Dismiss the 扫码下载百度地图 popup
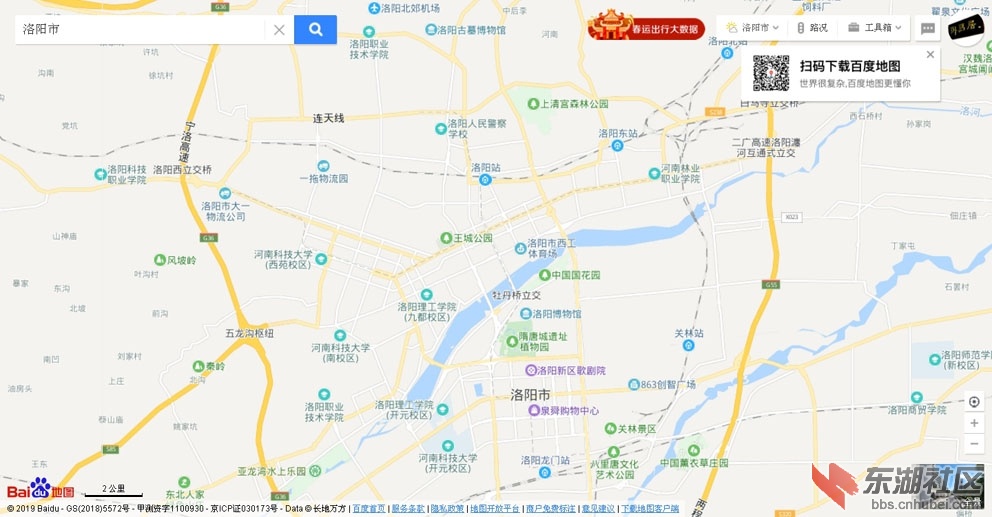Screen dimensions: 992x517 (x=930, y=54)
